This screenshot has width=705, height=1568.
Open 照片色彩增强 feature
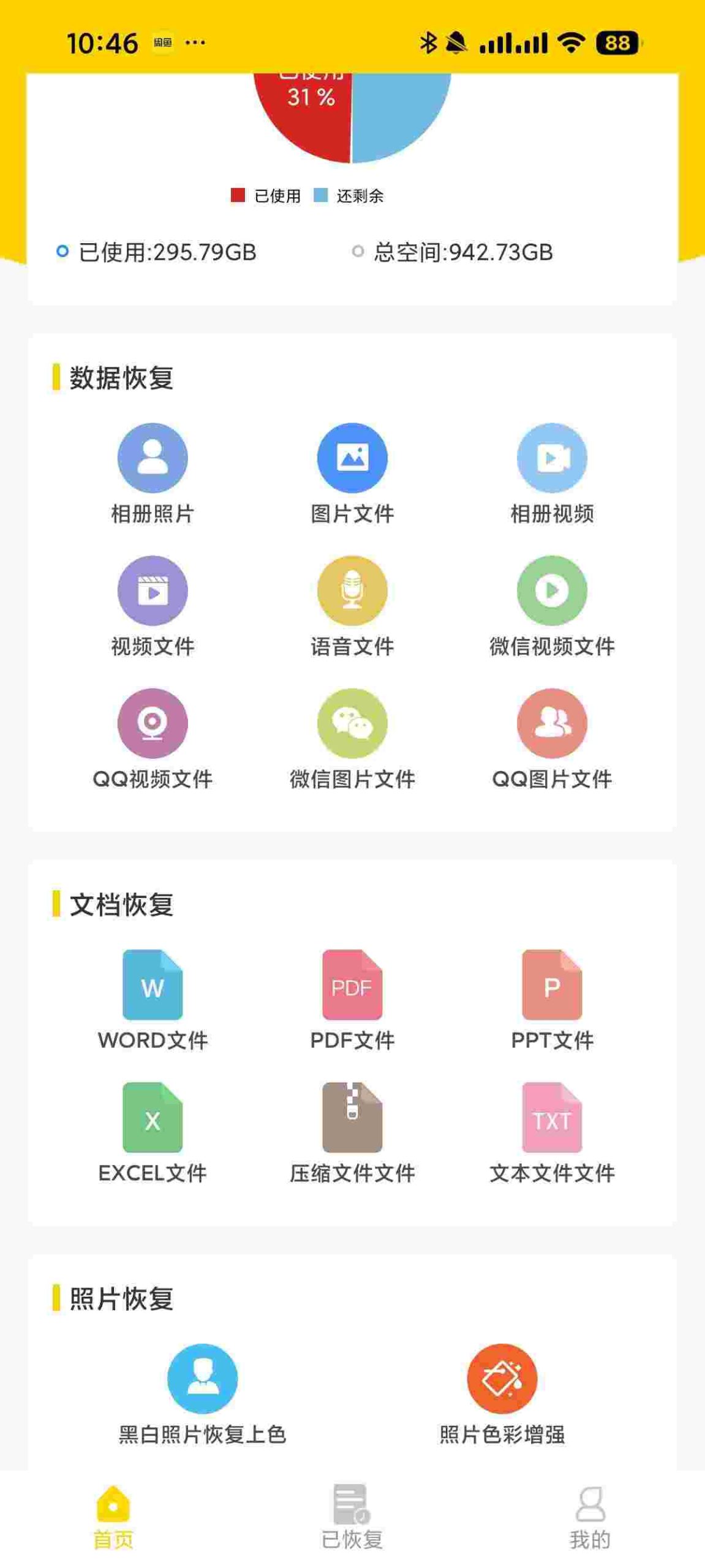click(x=502, y=1379)
